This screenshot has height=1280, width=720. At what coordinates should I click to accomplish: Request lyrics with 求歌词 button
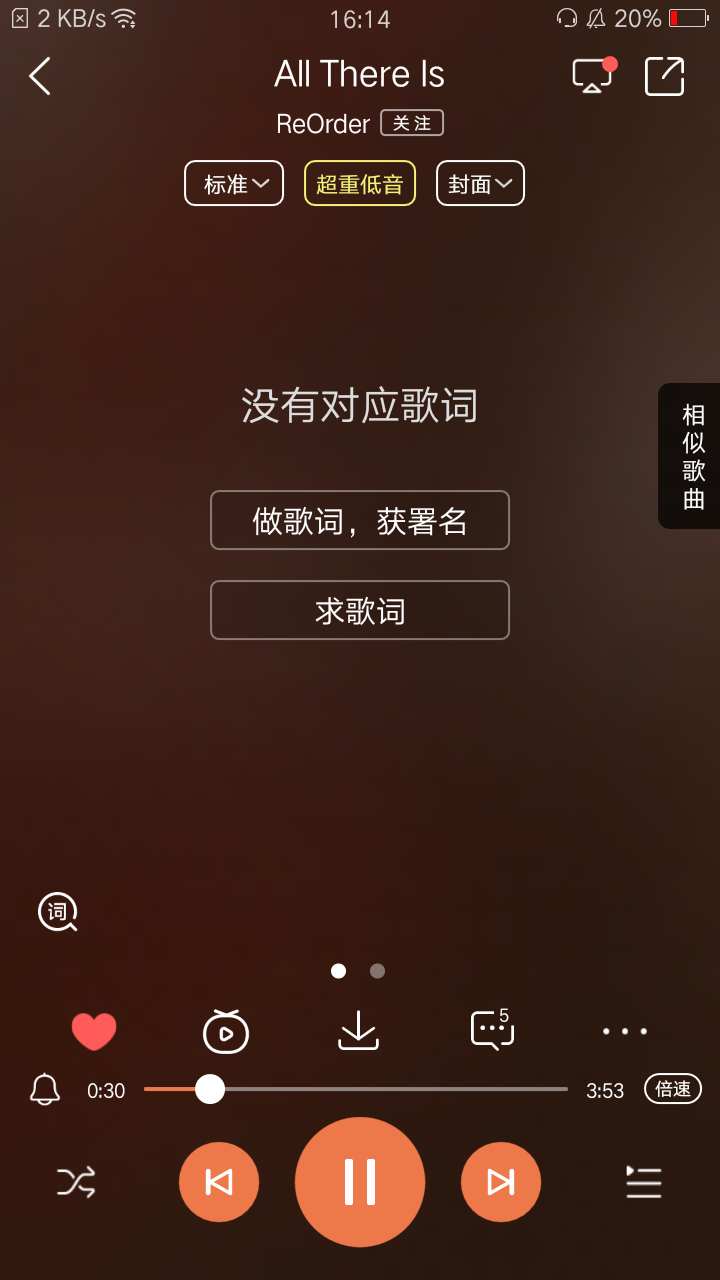[360, 610]
